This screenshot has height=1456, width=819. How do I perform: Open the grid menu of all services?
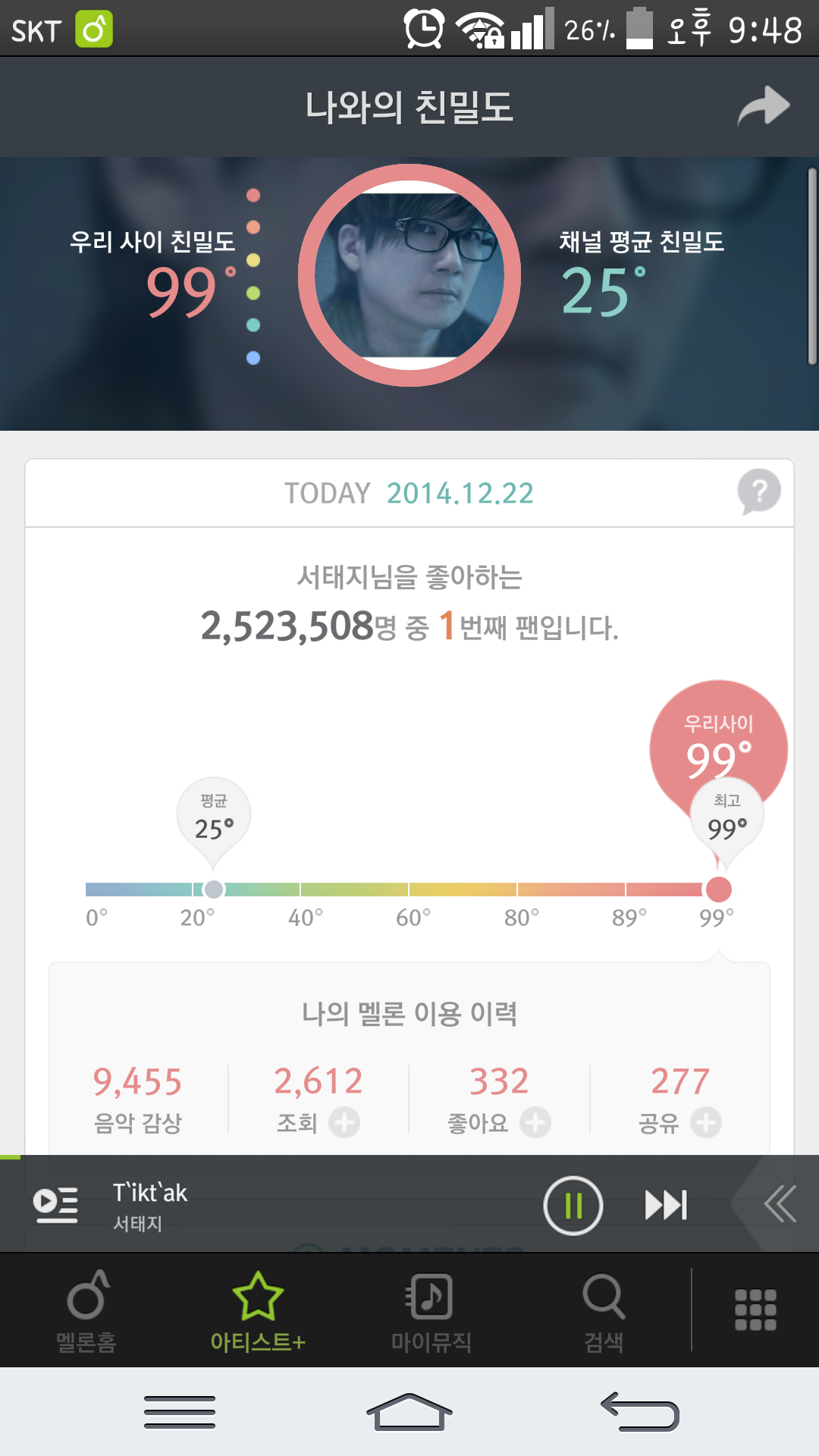755,1310
